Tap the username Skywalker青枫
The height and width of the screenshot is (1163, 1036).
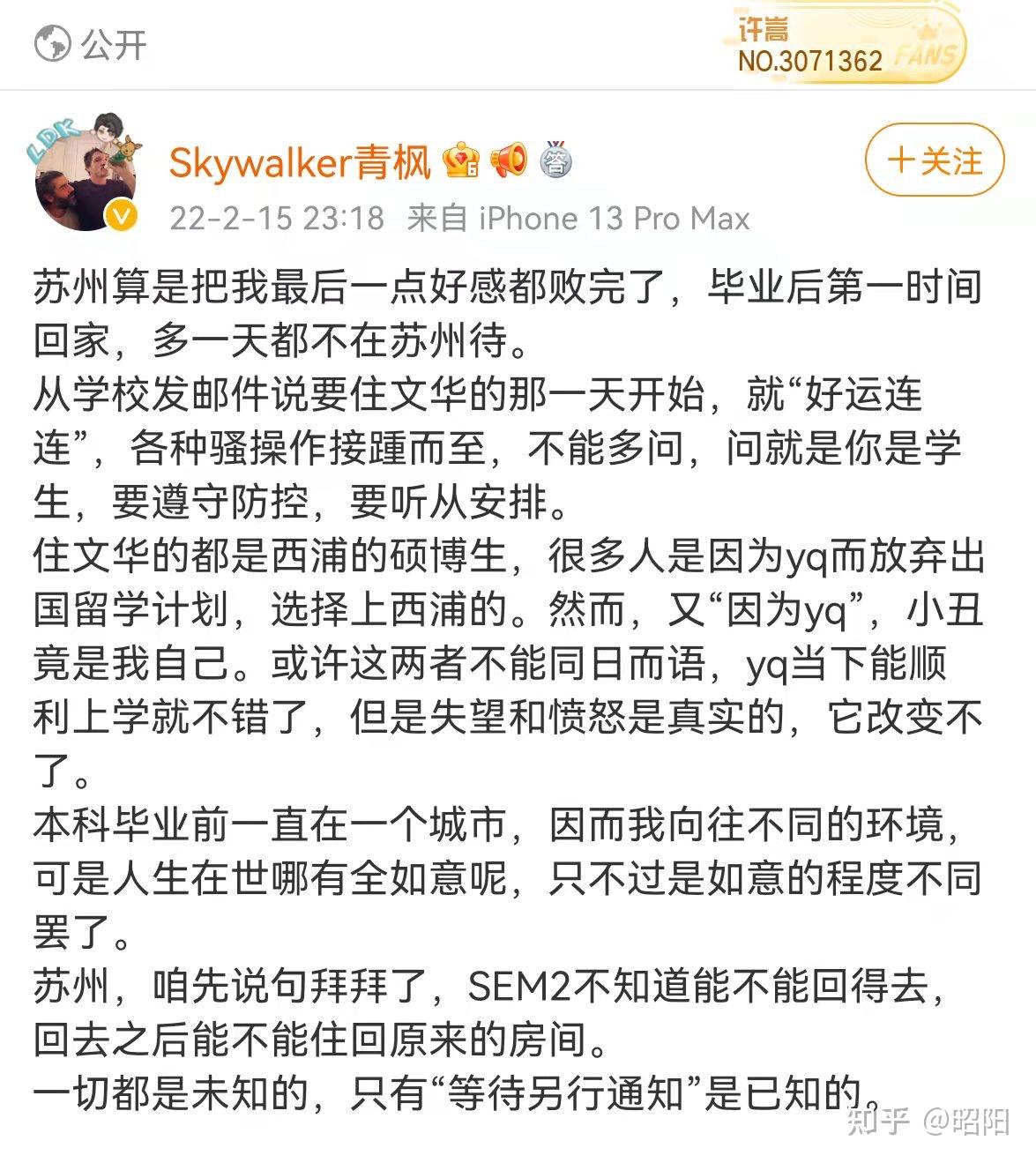pos(300,162)
